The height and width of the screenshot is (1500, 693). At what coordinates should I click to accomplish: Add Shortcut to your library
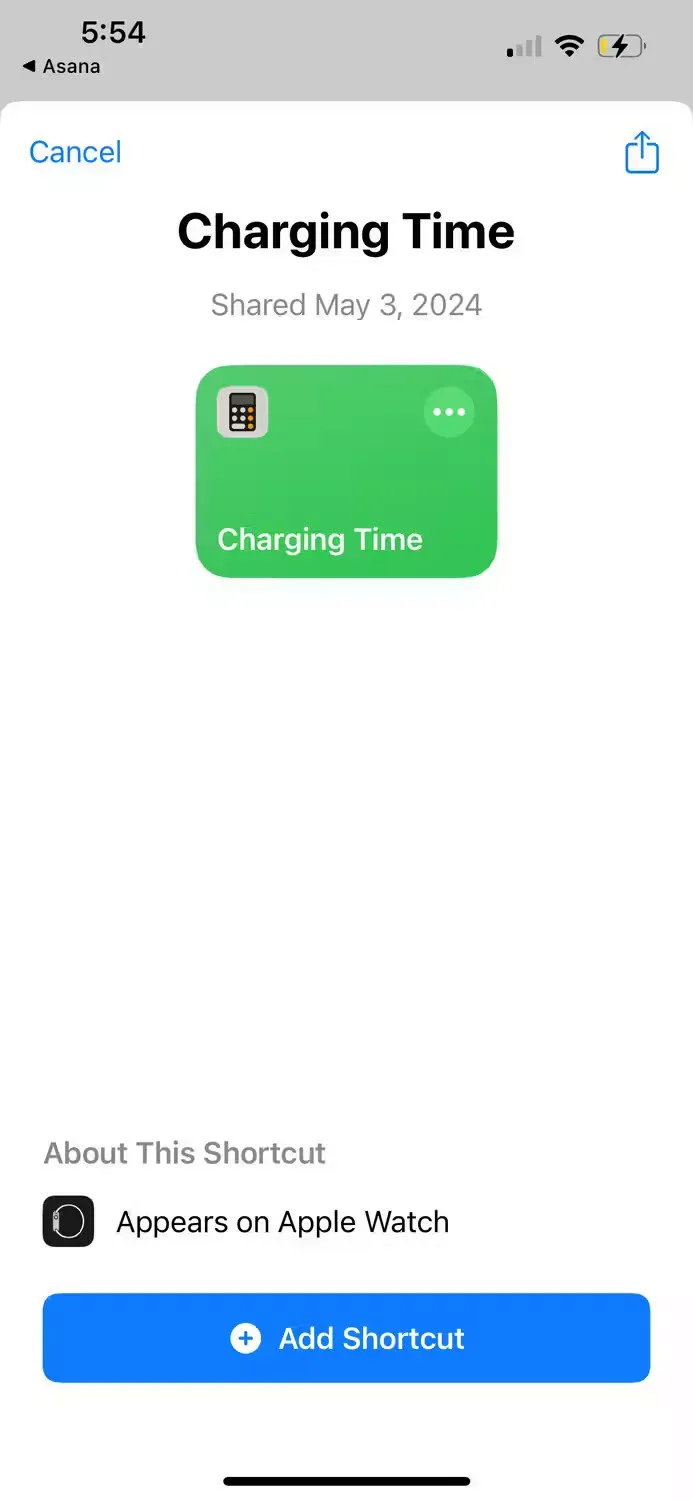(x=346, y=1338)
